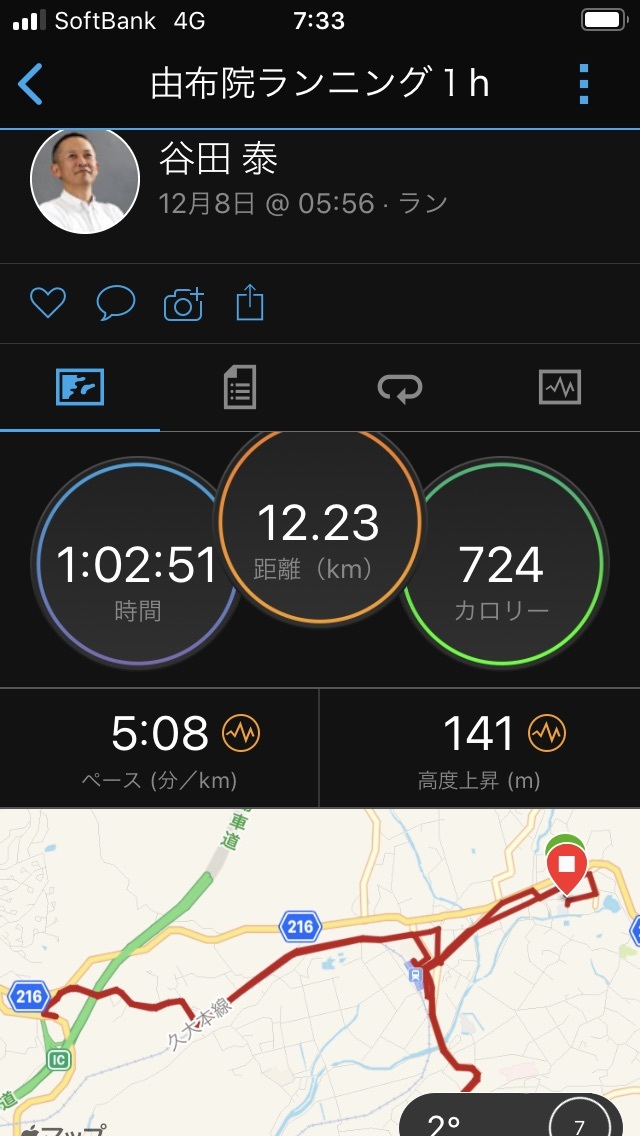Open comments on this run
Image resolution: width=640 pixels, height=1136 pixels.
tap(115, 303)
